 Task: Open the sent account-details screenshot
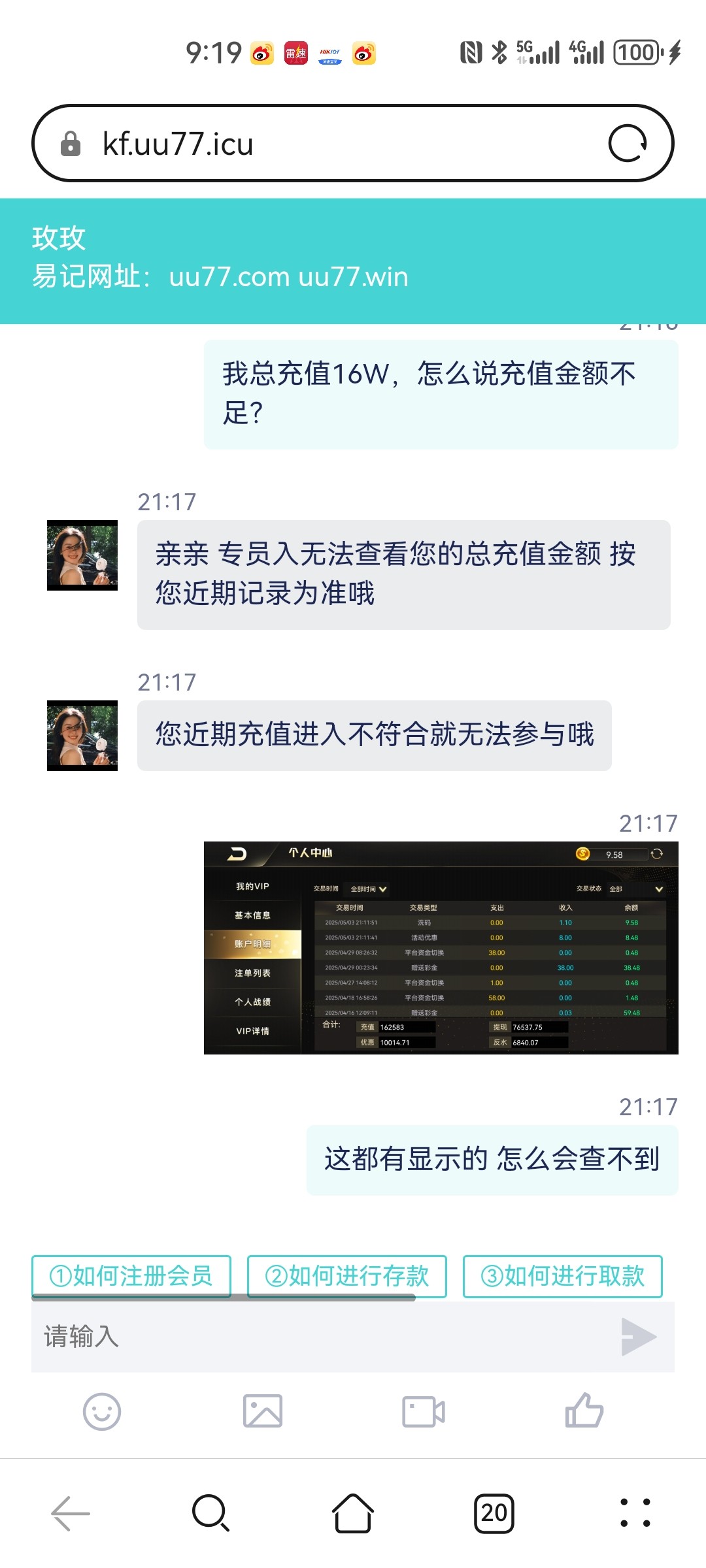click(x=441, y=947)
